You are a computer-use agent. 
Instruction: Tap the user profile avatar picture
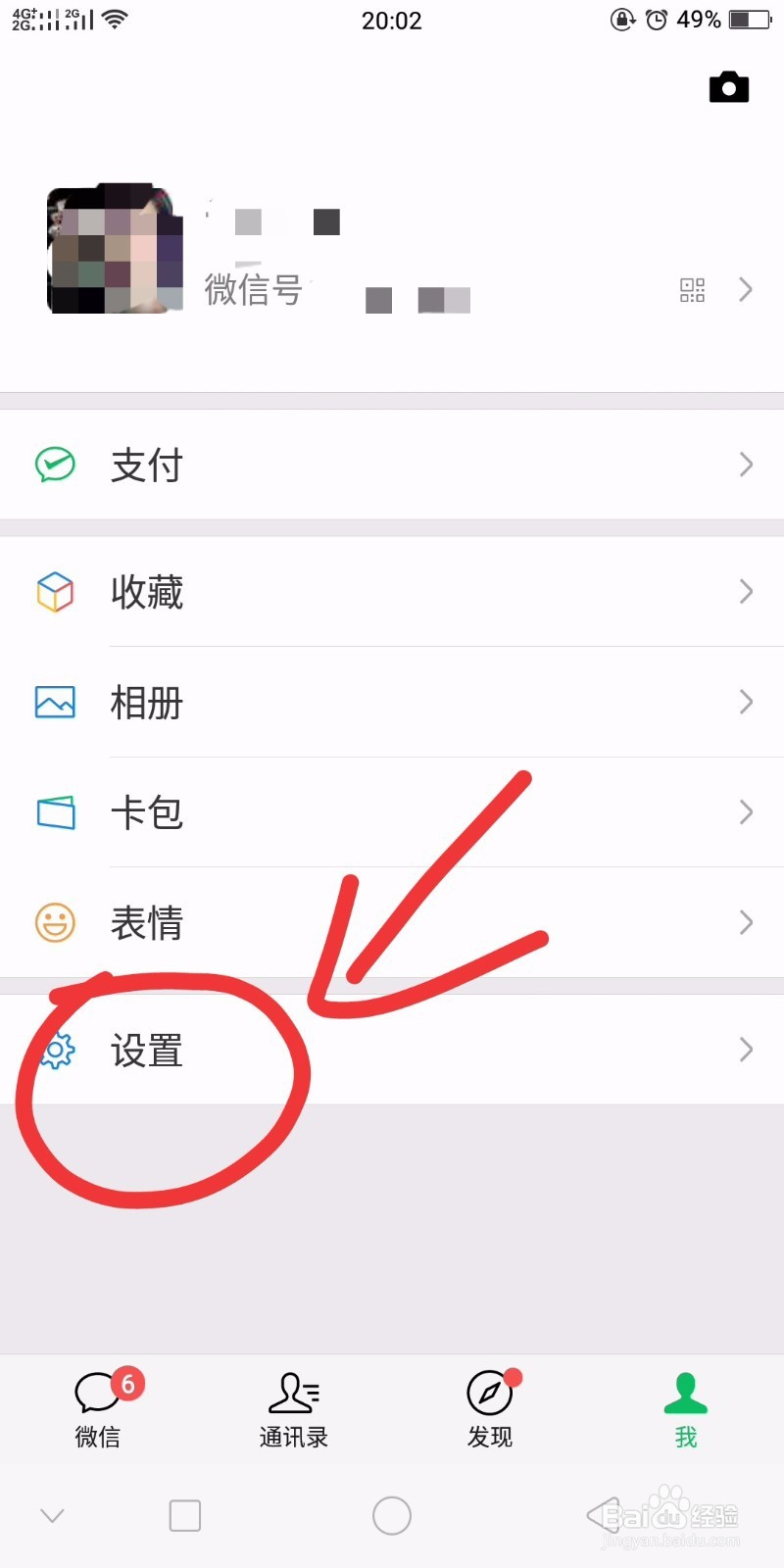[114, 248]
